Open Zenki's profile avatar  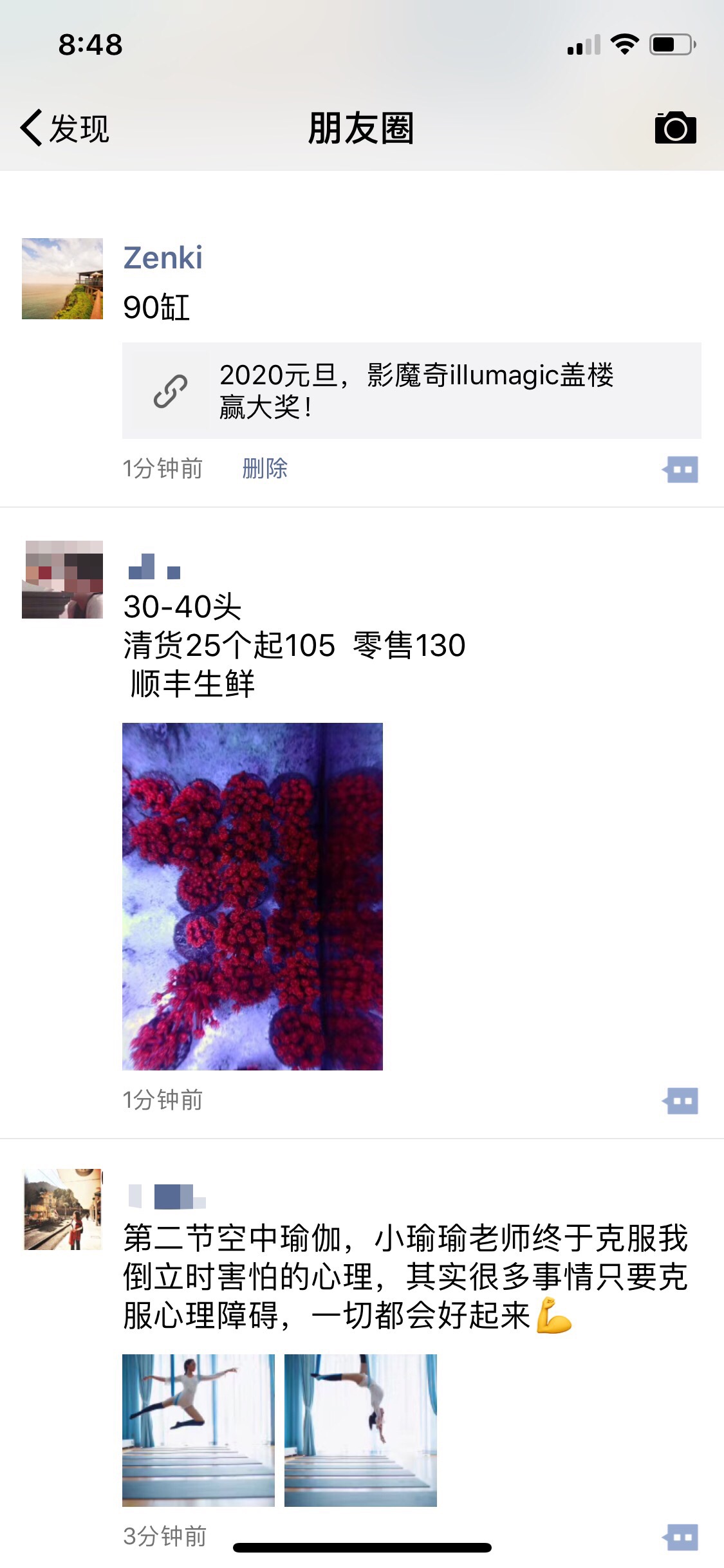tap(62, 279)
